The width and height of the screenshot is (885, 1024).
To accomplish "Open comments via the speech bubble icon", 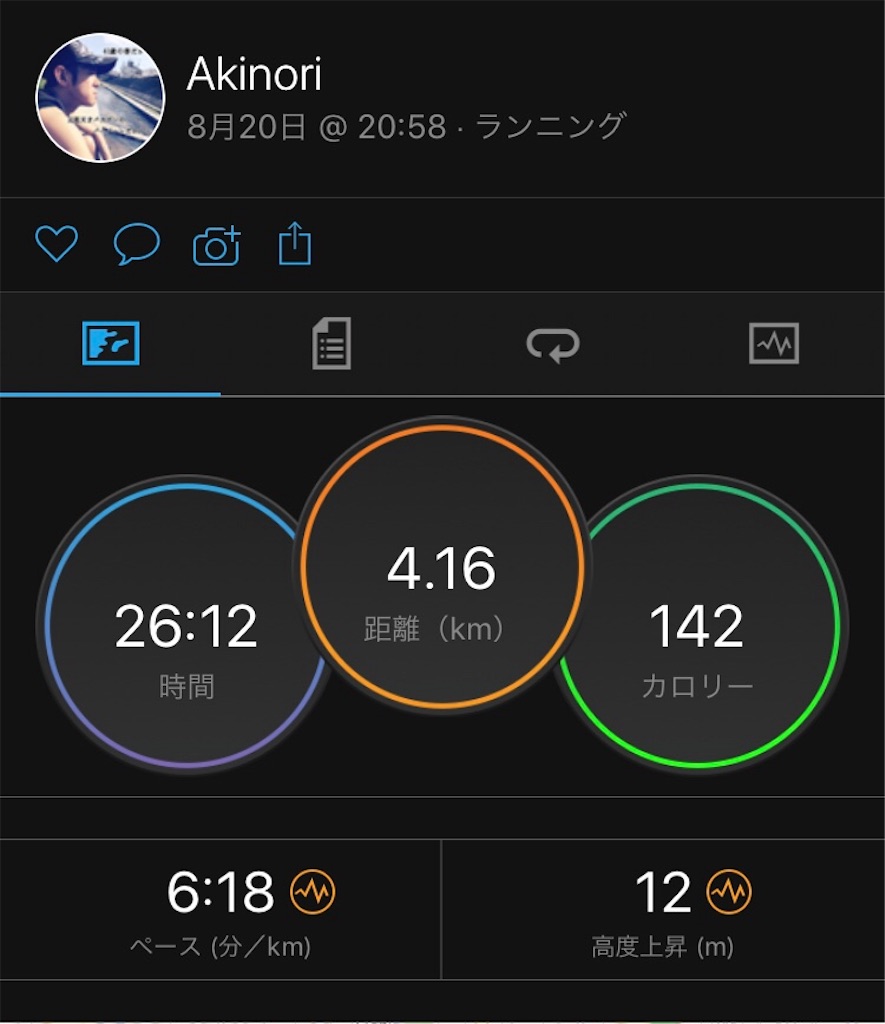I will click(137, 242).
